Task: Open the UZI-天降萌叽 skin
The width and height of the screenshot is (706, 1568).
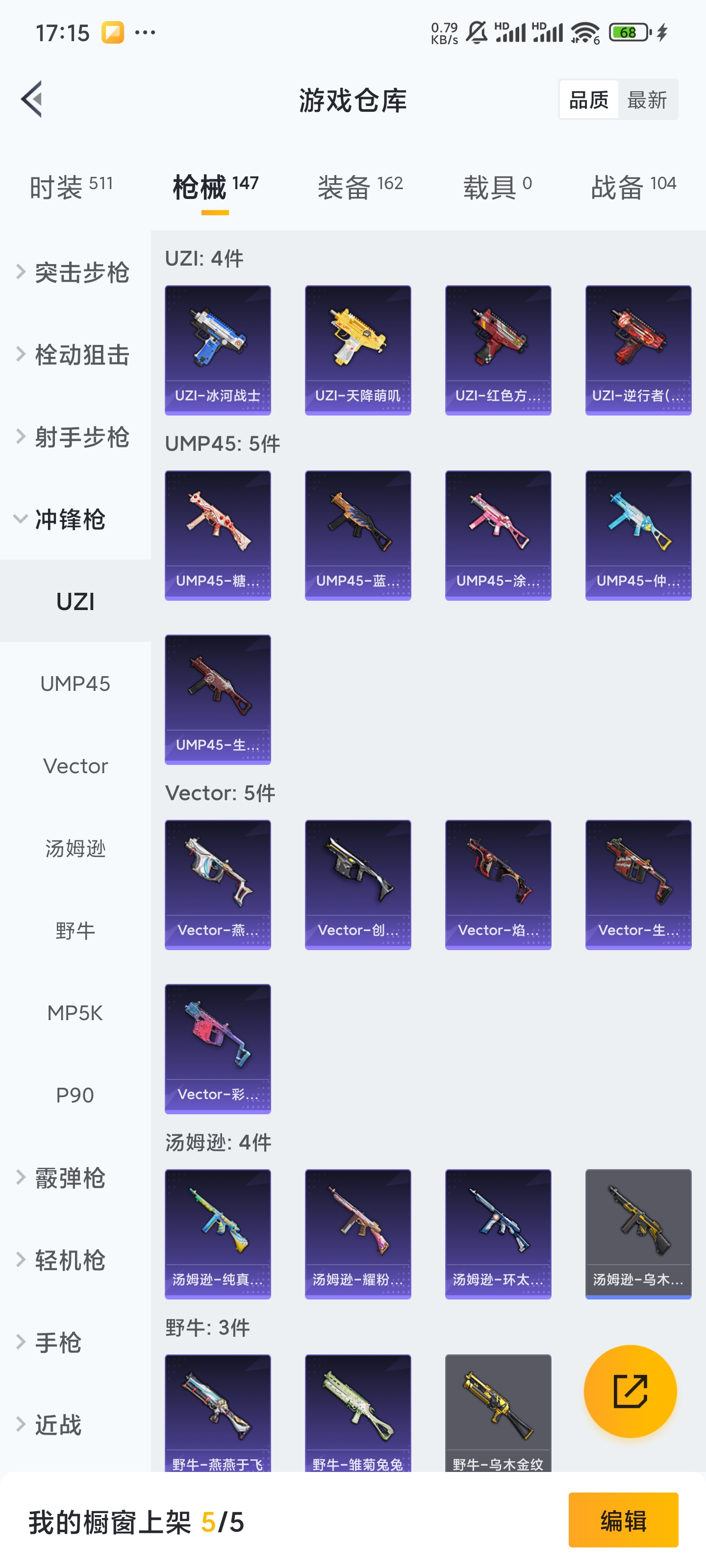Action: (x=357, y=350)
